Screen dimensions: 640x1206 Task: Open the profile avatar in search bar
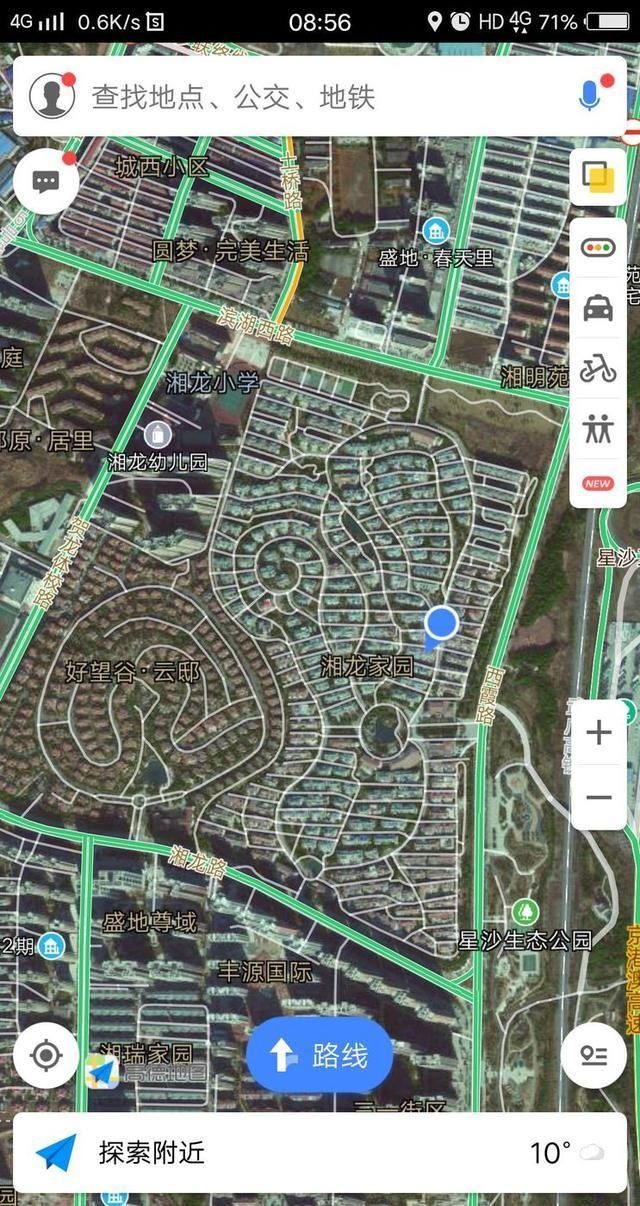coord(51,96)
